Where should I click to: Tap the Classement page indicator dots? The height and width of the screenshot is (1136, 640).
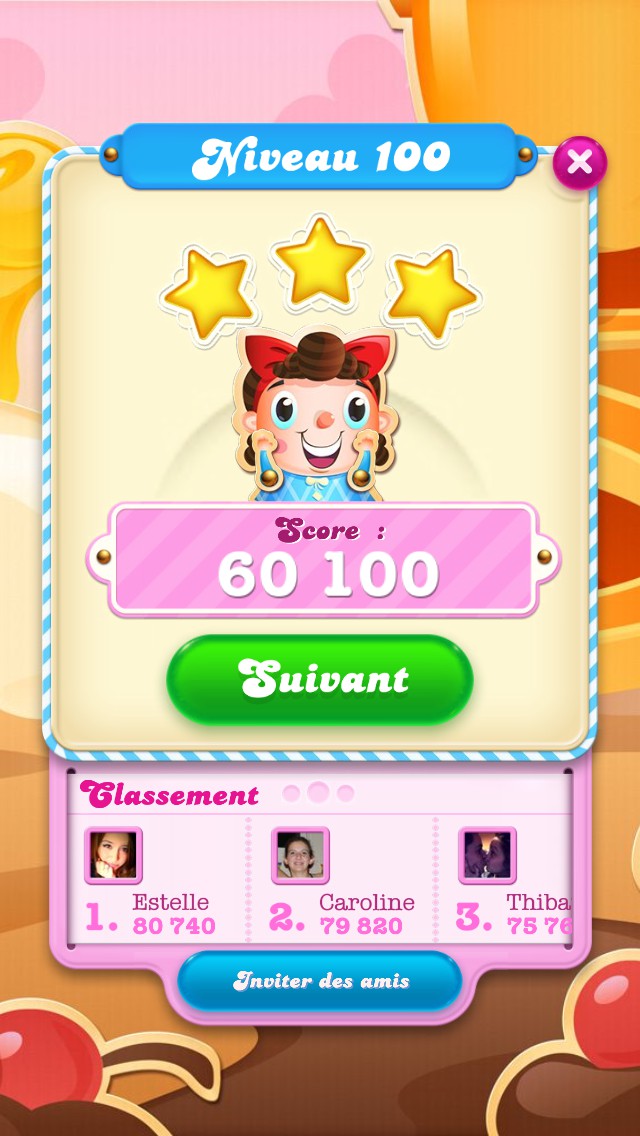[x=318, y=793]
